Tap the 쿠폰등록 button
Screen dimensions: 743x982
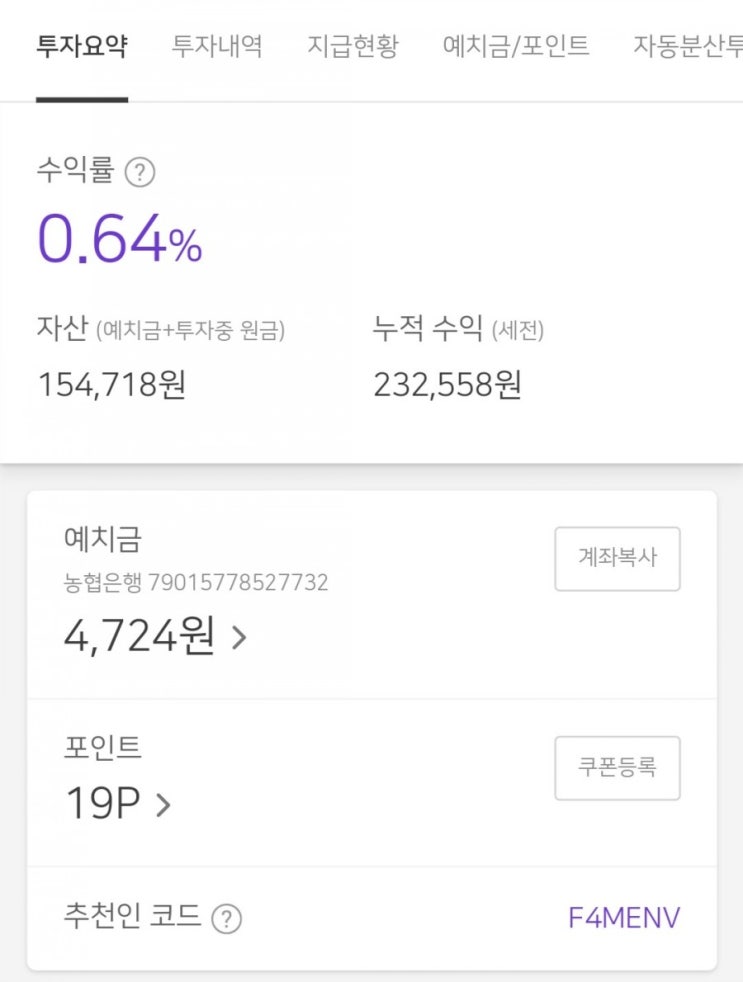pyautogui.click(x=617, y=768)
